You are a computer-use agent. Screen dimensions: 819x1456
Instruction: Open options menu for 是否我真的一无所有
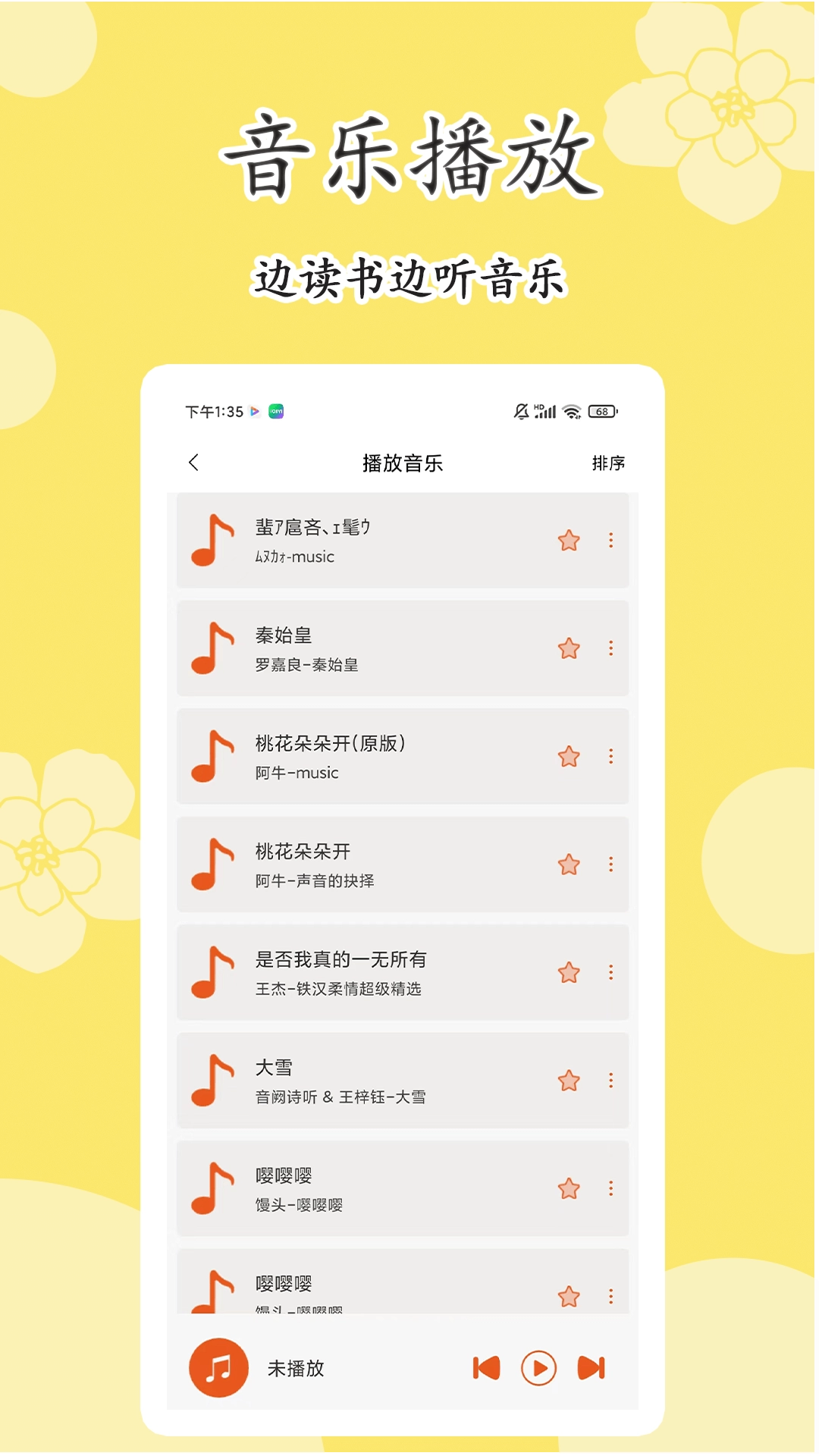pos(610,973)
